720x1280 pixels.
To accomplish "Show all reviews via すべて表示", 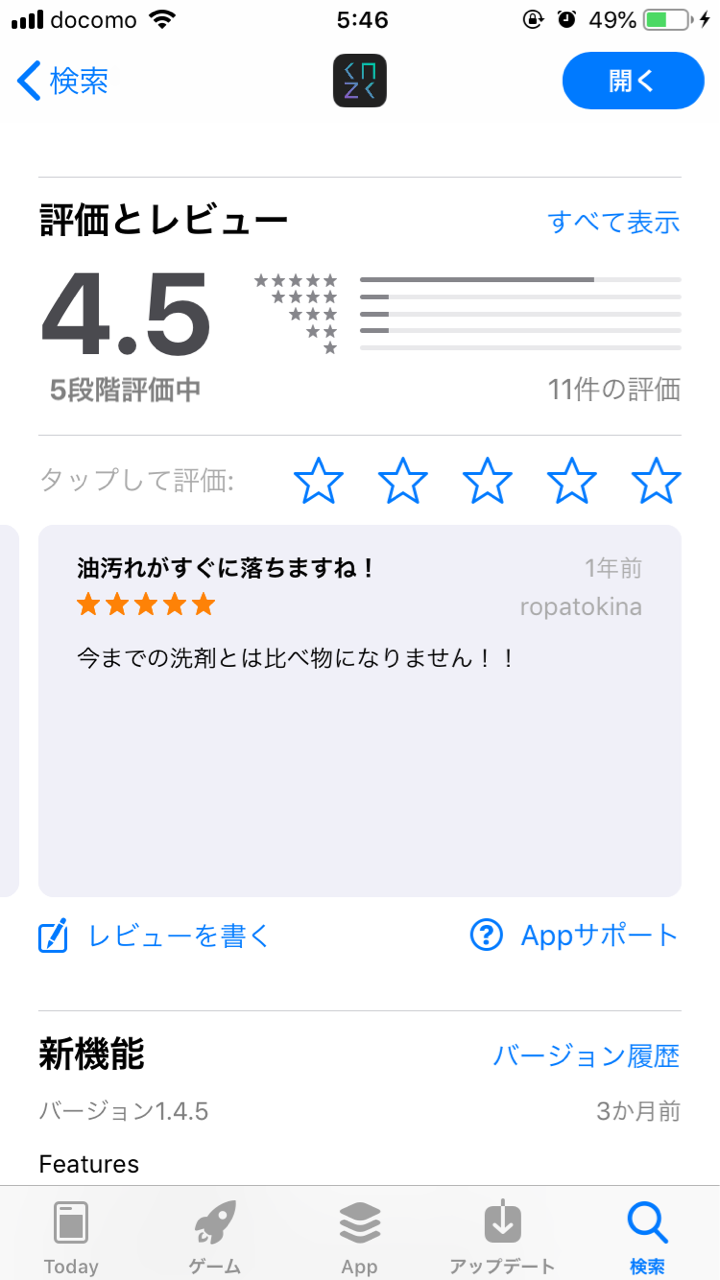I will (614, 221).
